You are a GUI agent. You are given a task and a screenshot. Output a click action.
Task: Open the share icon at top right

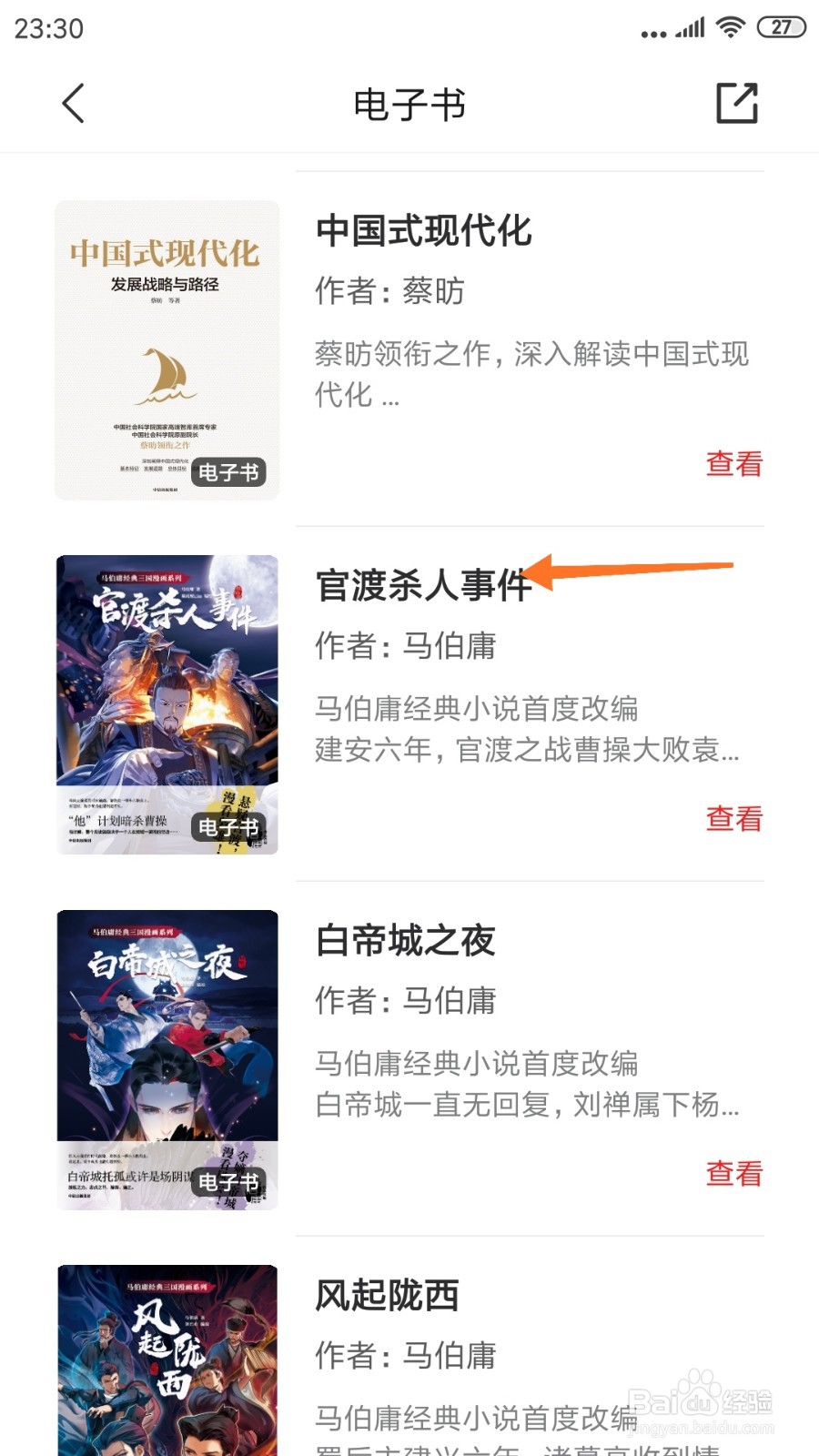point(739,102)
